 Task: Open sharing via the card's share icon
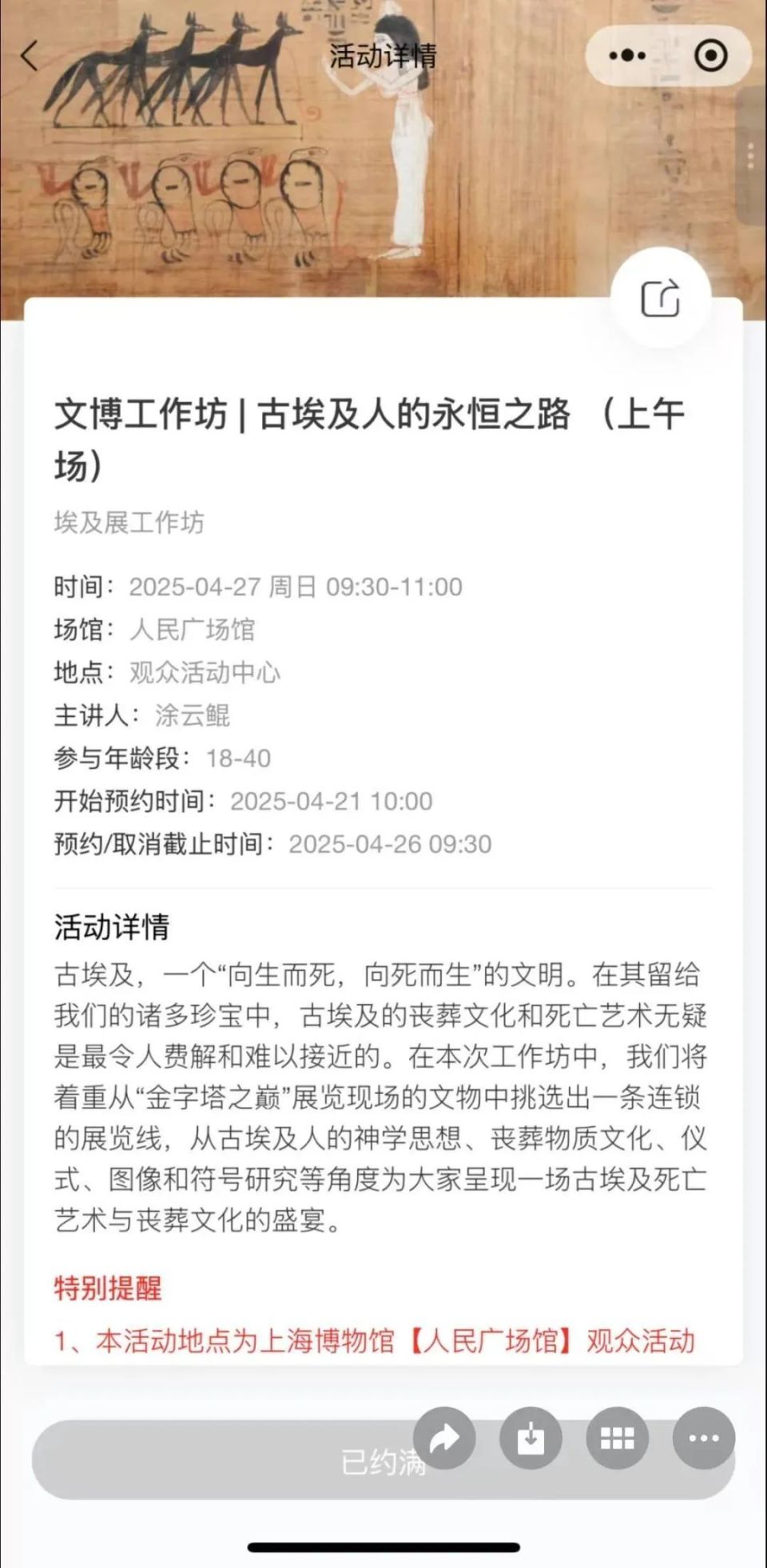[662, 297]
